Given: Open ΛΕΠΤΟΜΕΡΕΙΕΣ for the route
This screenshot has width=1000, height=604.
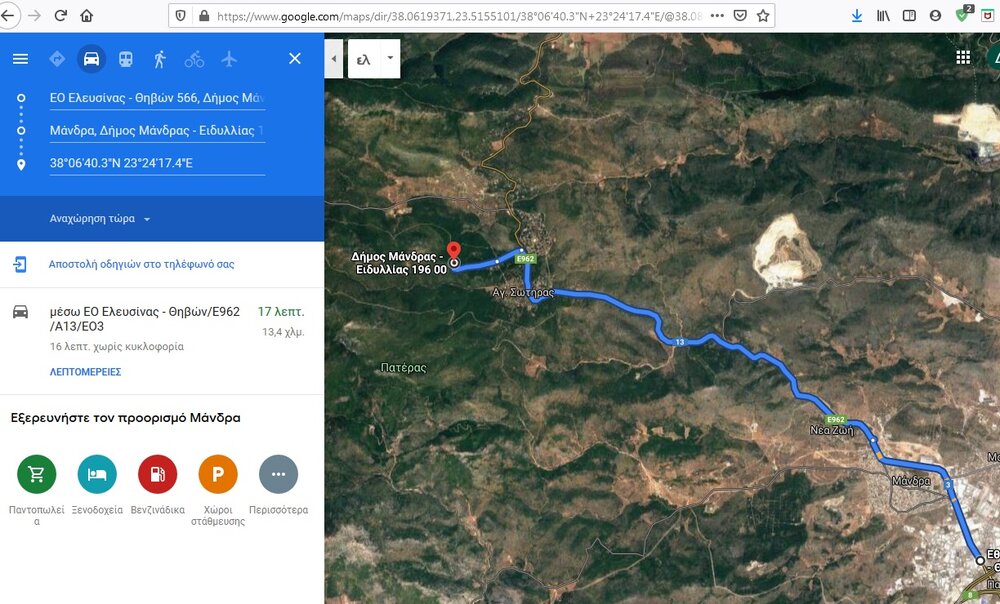Looking at the screenshot, I should (x=85, y=371).
